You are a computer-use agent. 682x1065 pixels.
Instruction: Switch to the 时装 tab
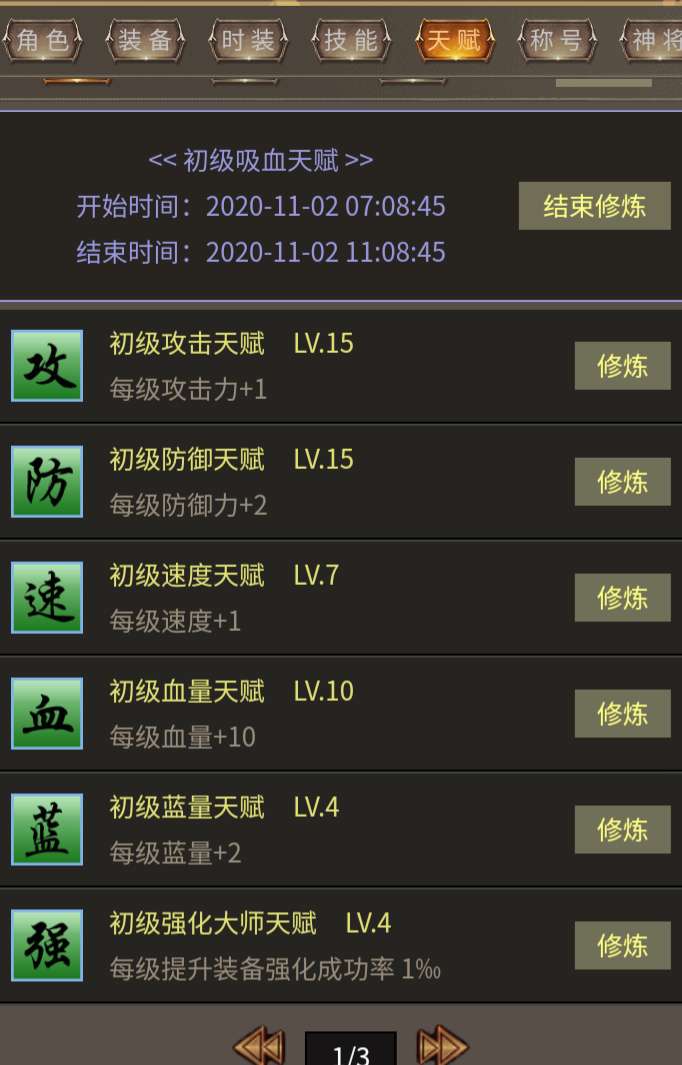(248, 41)
